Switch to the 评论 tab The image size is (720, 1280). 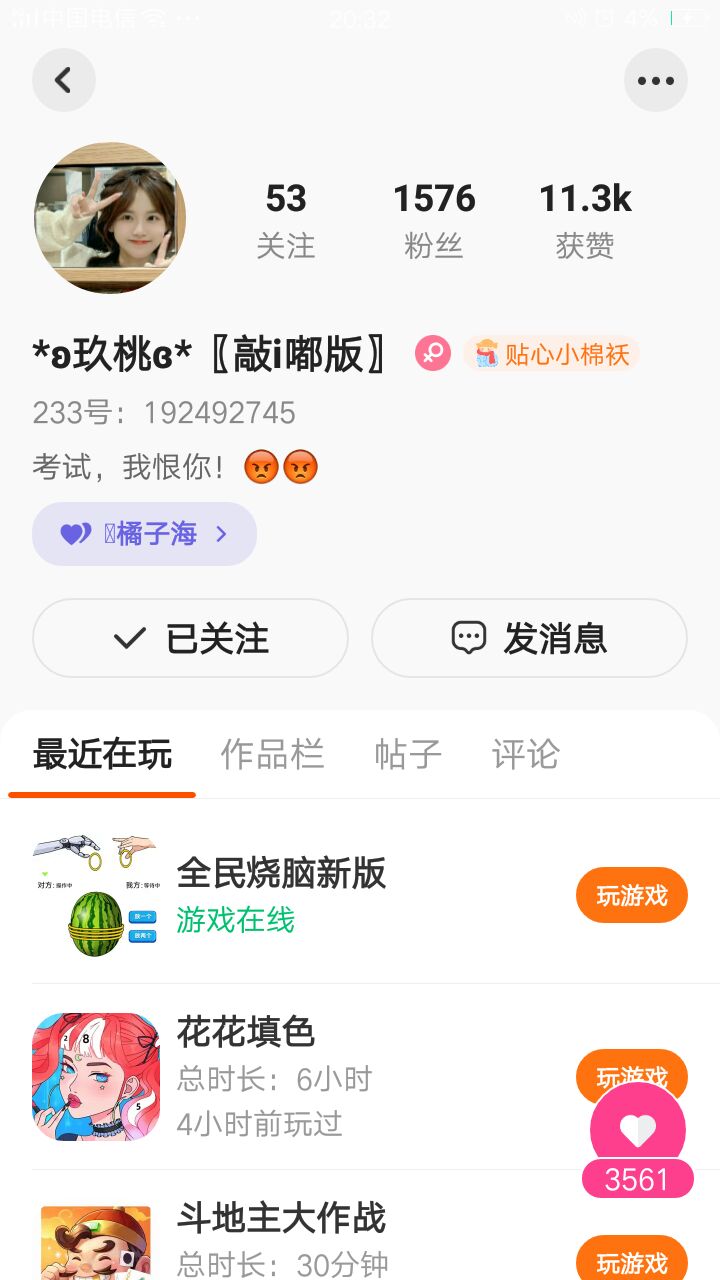(x=525, y=754)
